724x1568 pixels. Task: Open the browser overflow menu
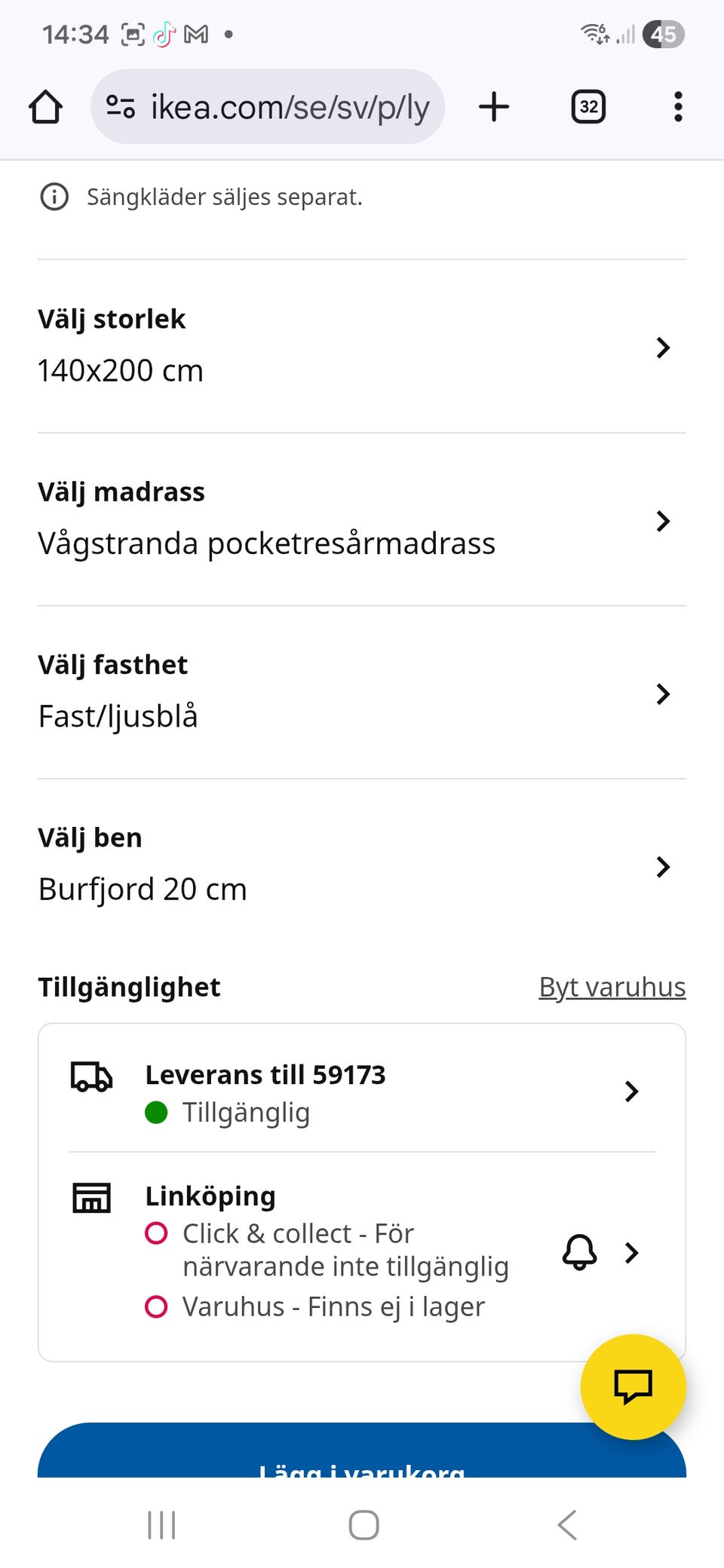coord(678,107)
